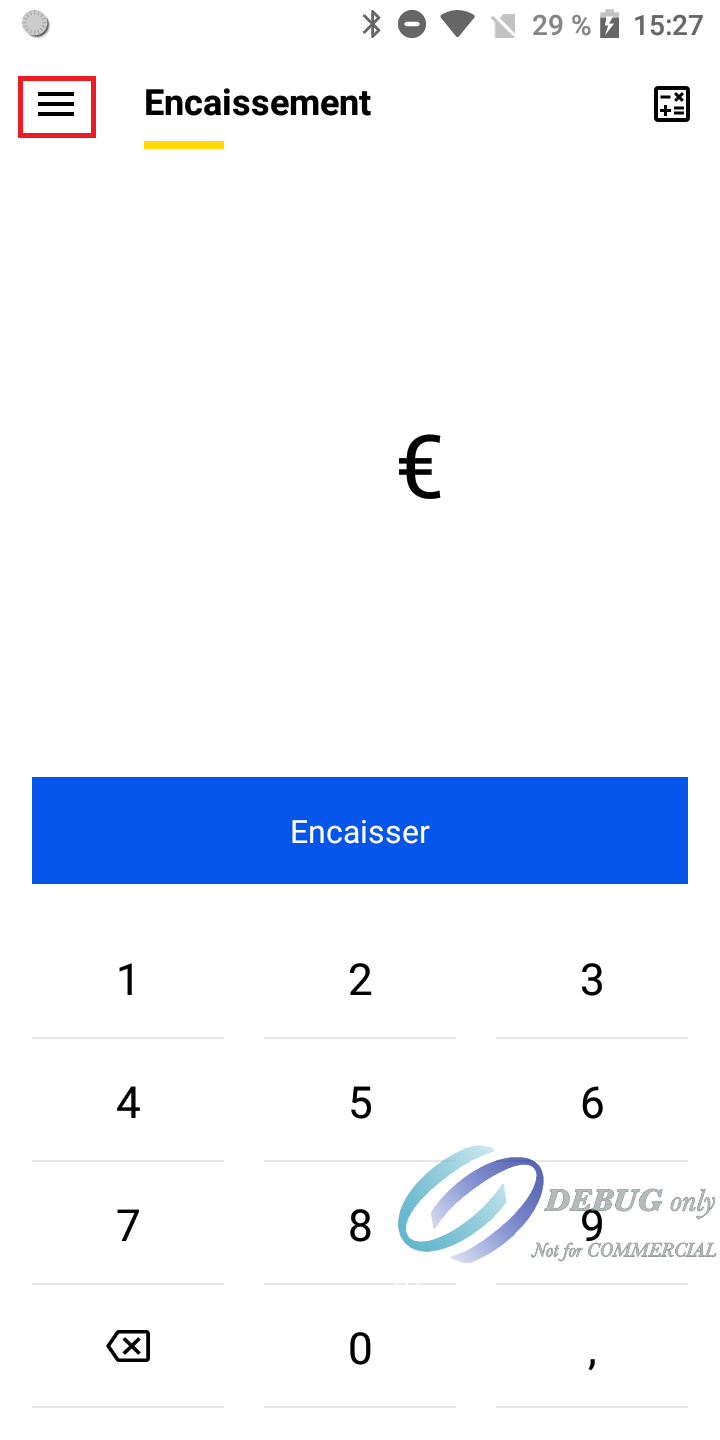Tap the Encaisser button

click(x=360, y=831)
